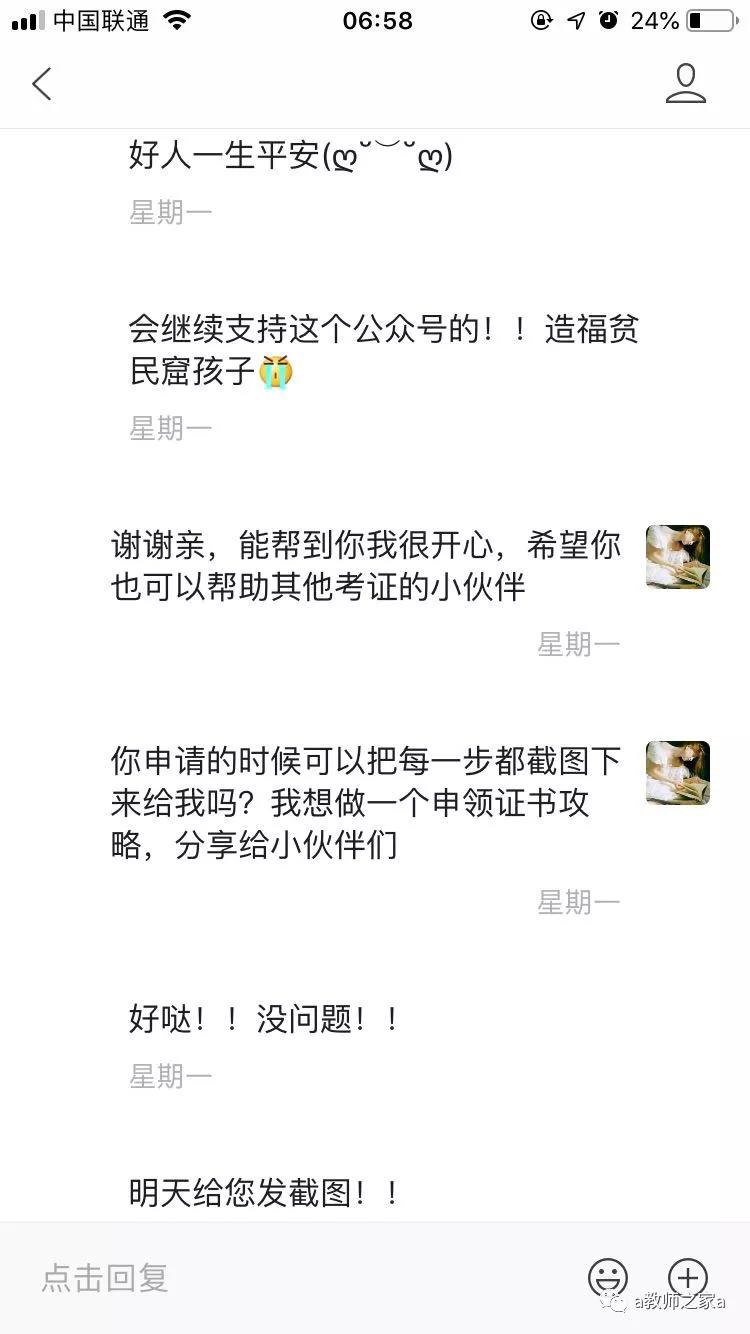Open the plus attachment menu

click(688, 1277)
